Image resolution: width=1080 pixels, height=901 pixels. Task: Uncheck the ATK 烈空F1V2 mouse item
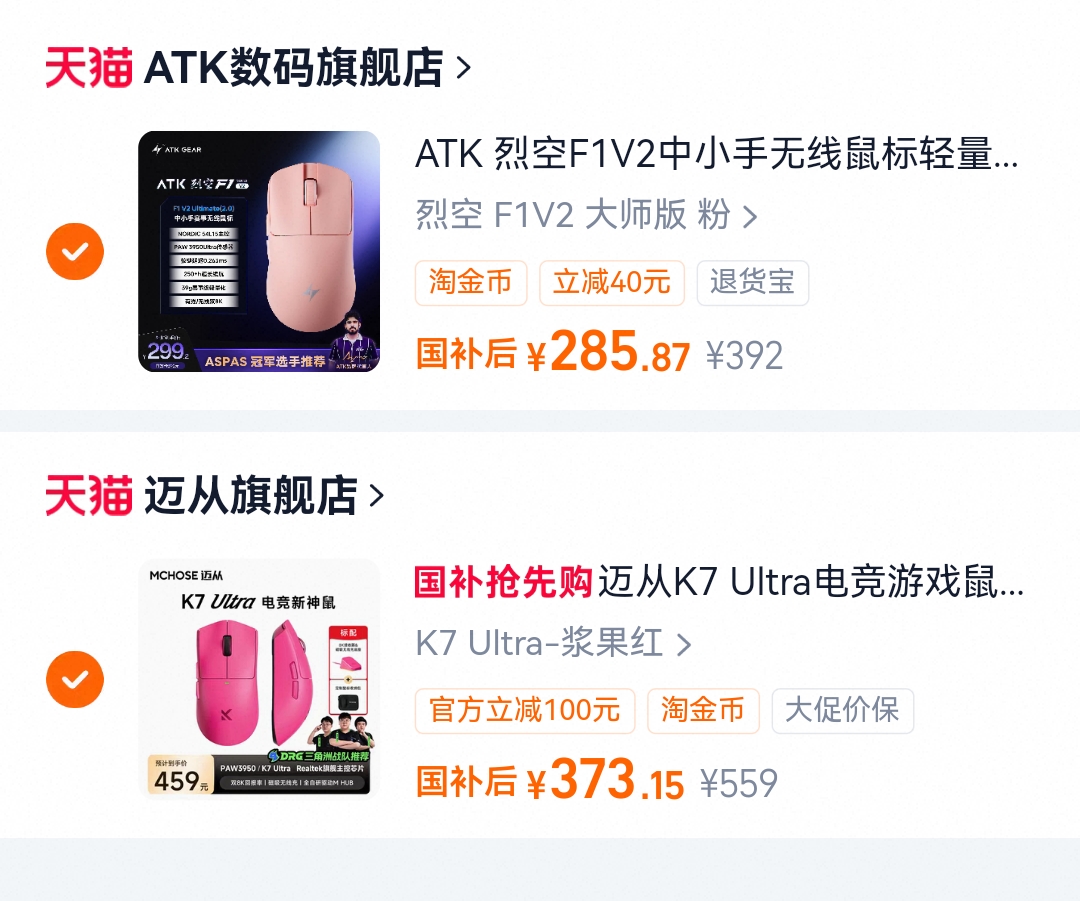(x=75, y=251)
